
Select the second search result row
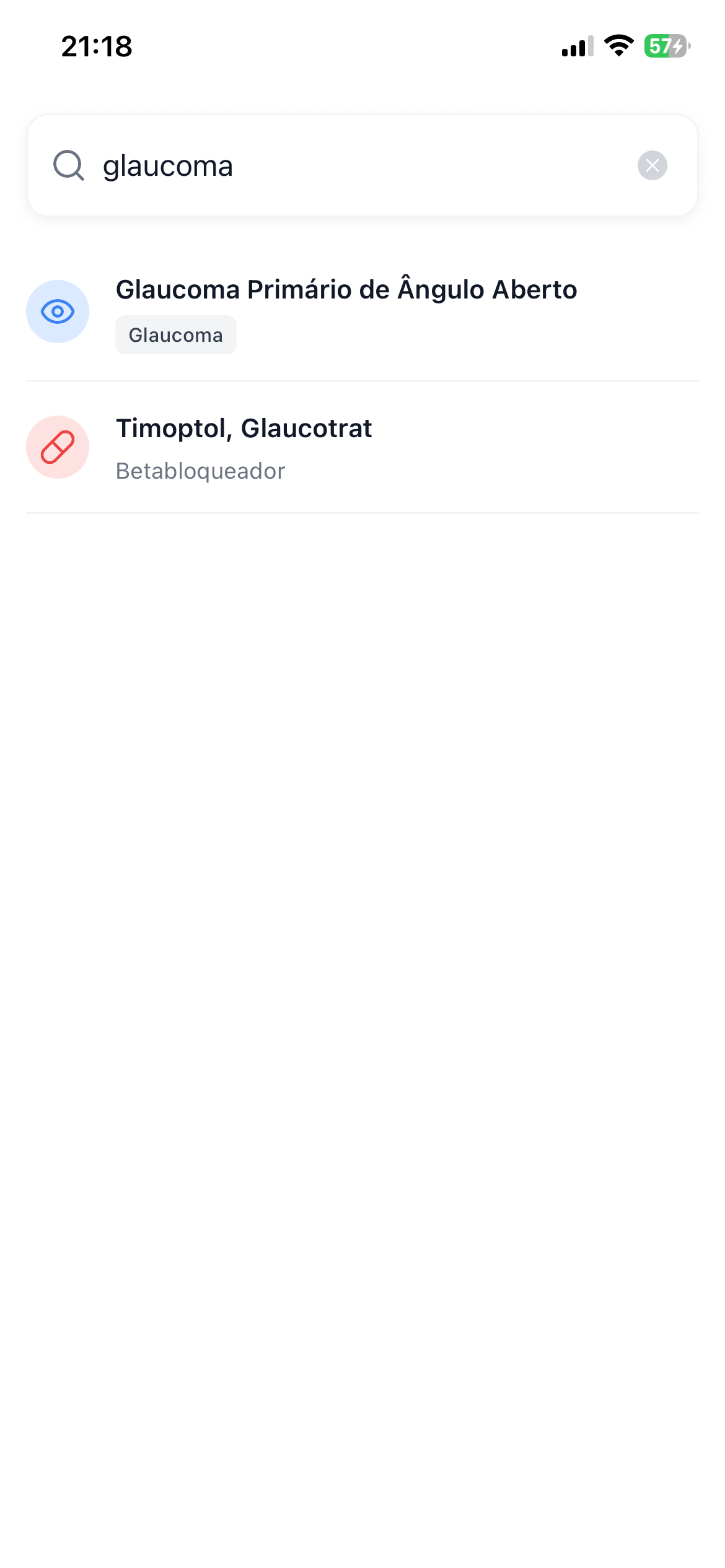coord(362,447)
